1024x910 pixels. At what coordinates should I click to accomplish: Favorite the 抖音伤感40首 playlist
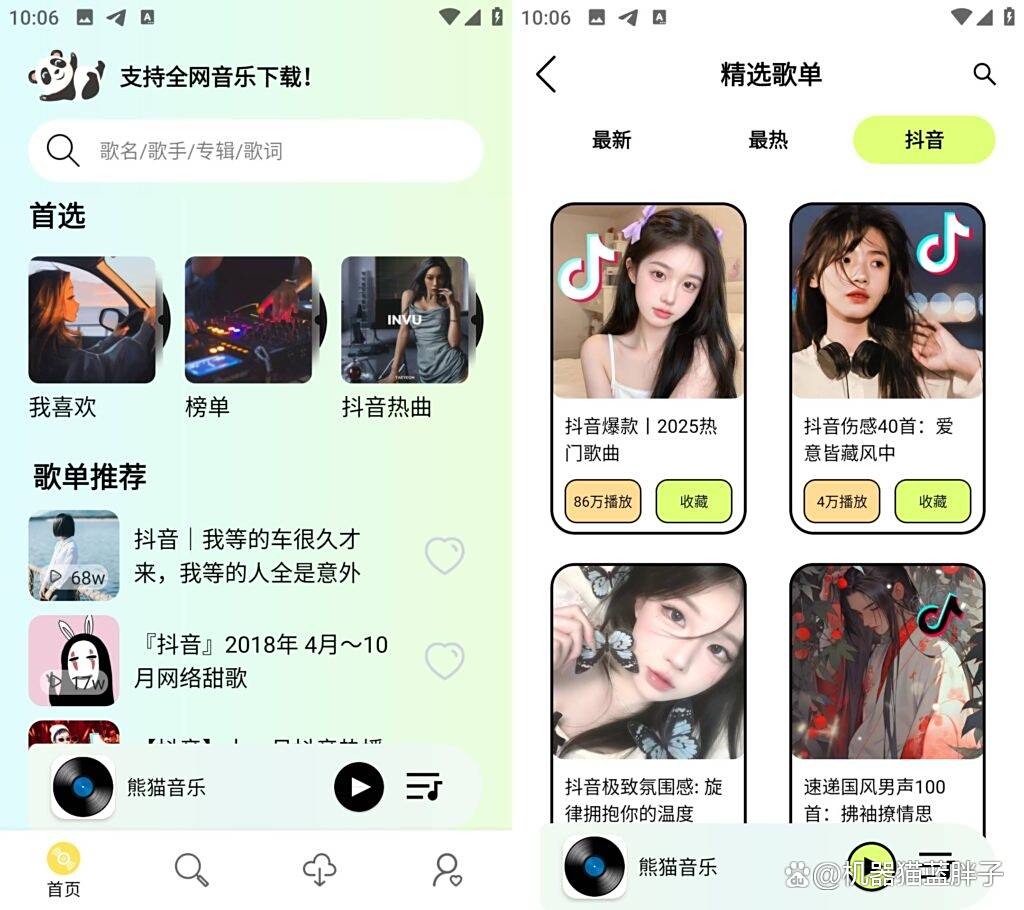[933, 501]
